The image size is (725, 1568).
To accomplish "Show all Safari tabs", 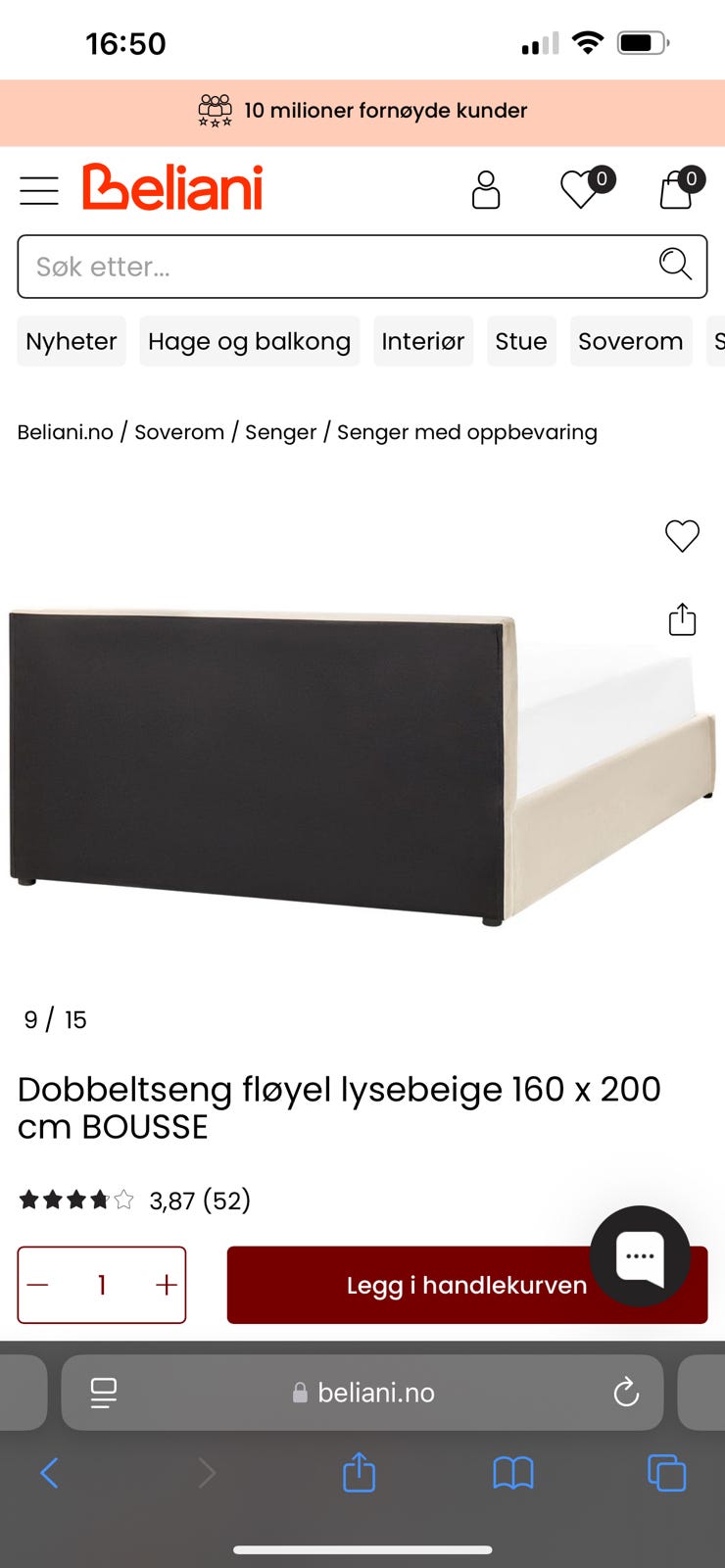I will click(x=665, y=1473).
